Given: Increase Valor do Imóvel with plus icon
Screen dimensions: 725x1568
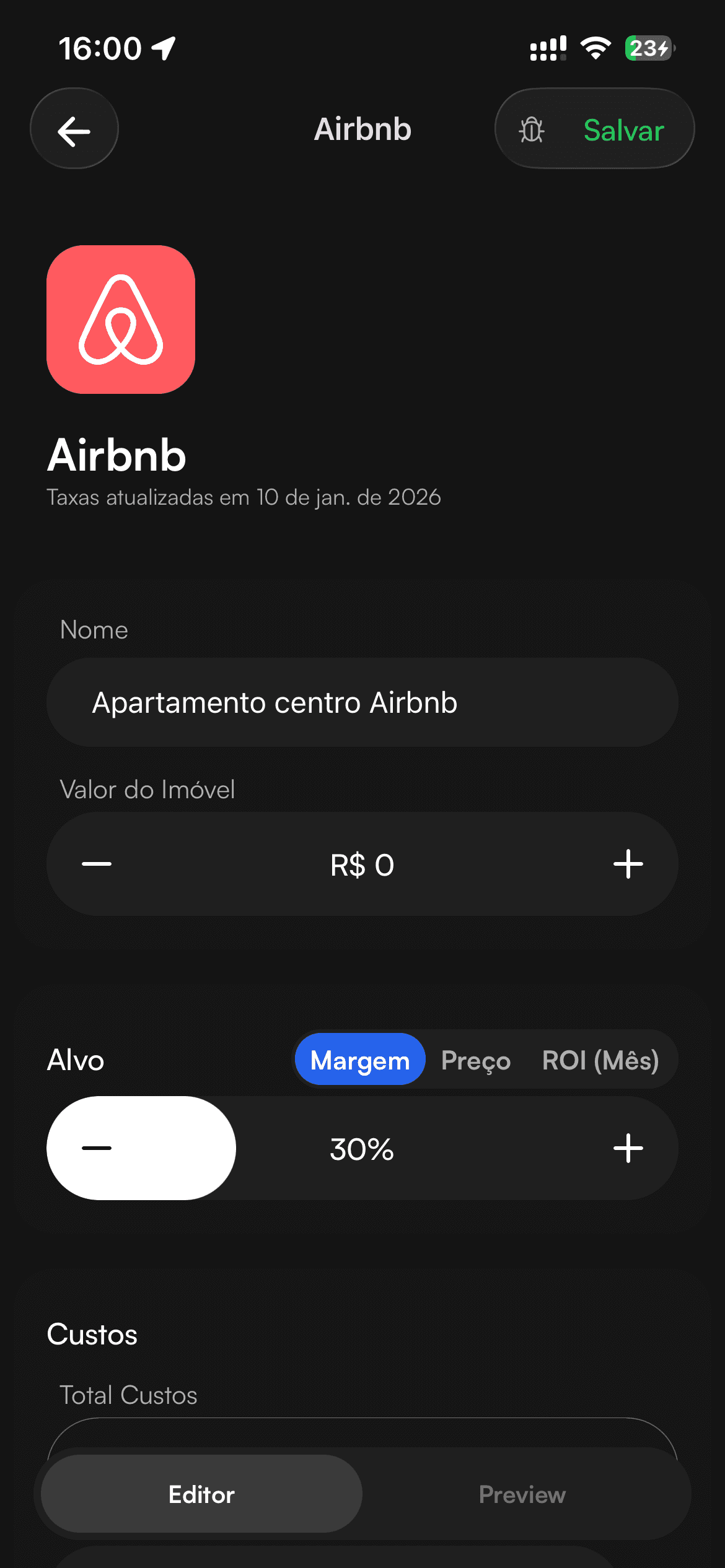Looking at the screenshot, I should (x=628, y=863).
